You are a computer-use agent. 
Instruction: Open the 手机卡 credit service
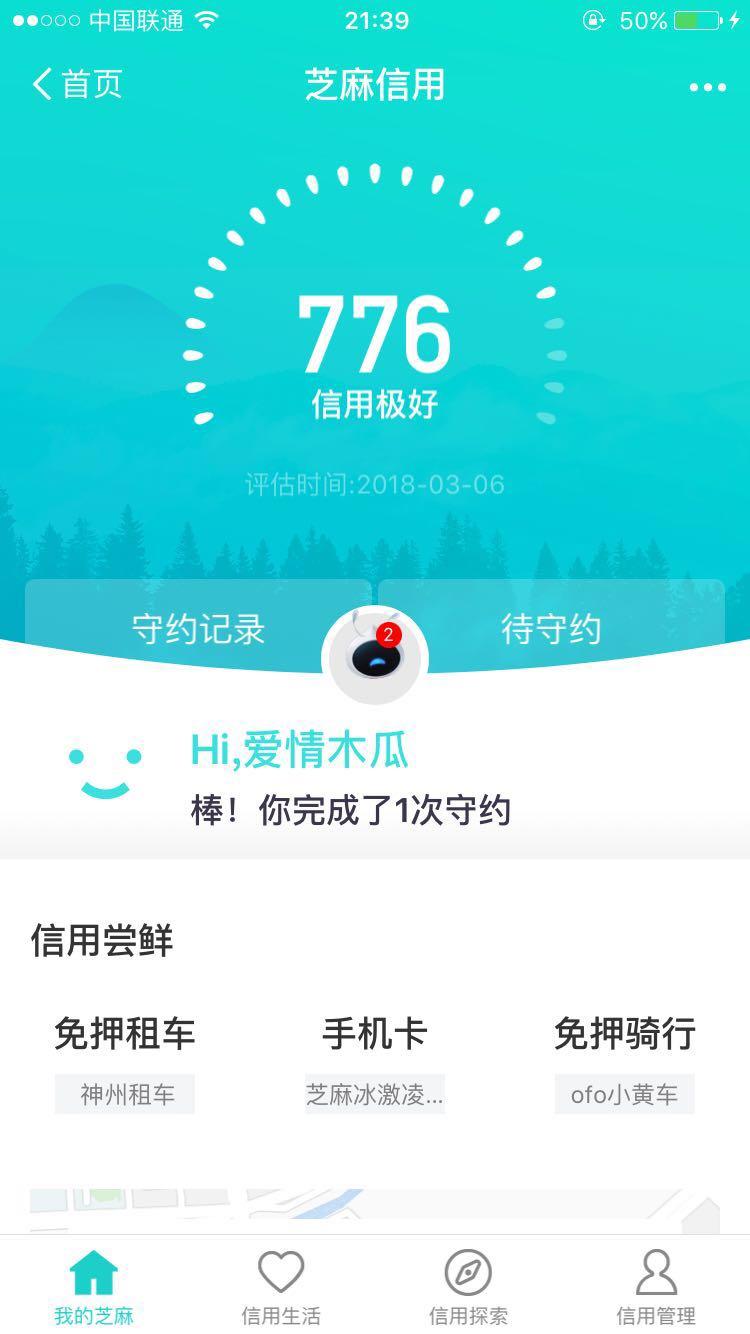click(x=375, y=1035)
